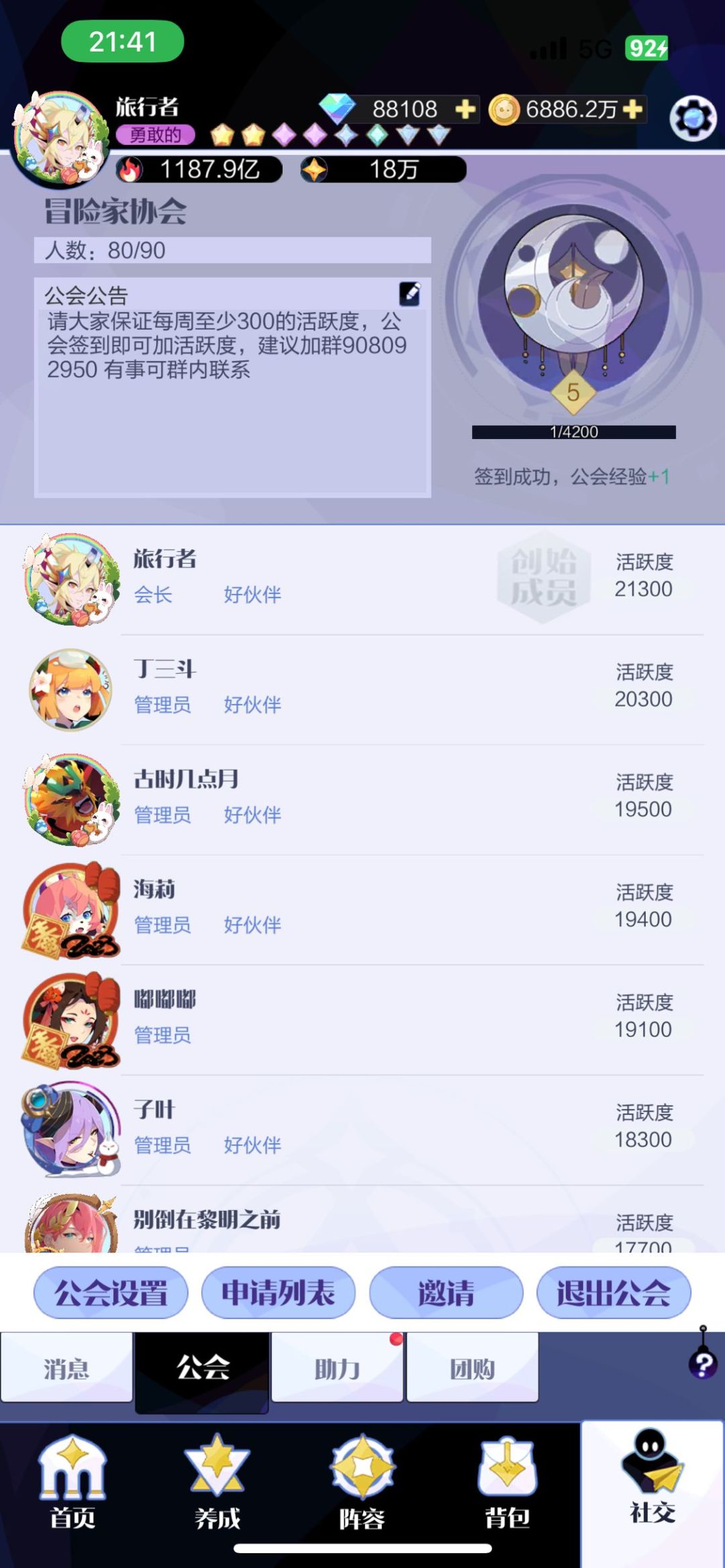This screenshot has height=1568, width=725.
Task: Open guild settings 公会设置
Action: pyautogui.click(x=111, y=1292)
